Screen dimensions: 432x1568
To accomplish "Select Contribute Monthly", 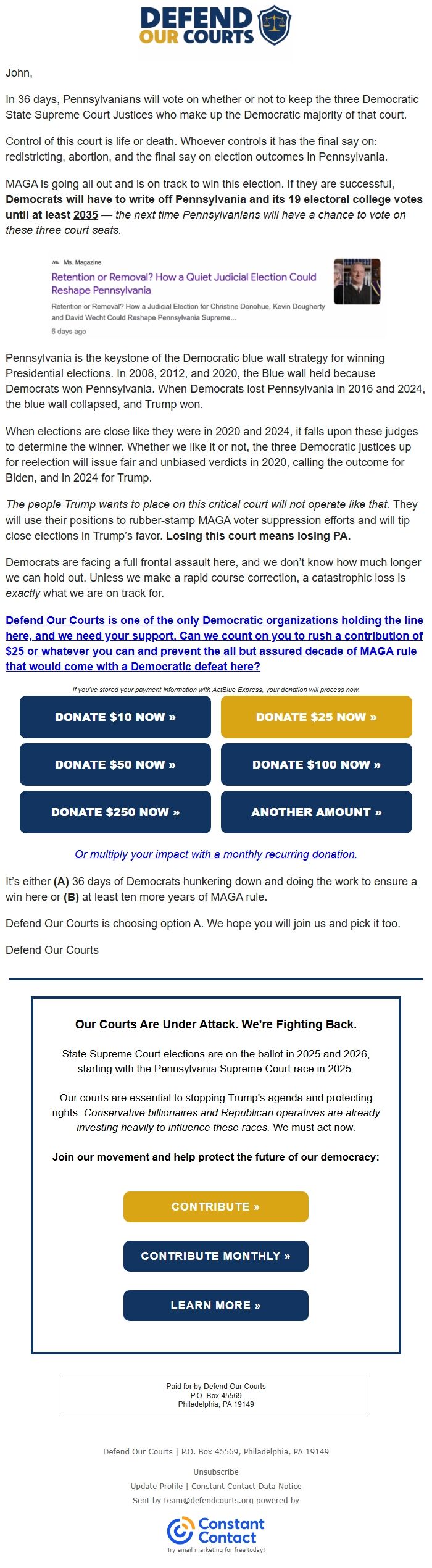I will [215, 1256].
